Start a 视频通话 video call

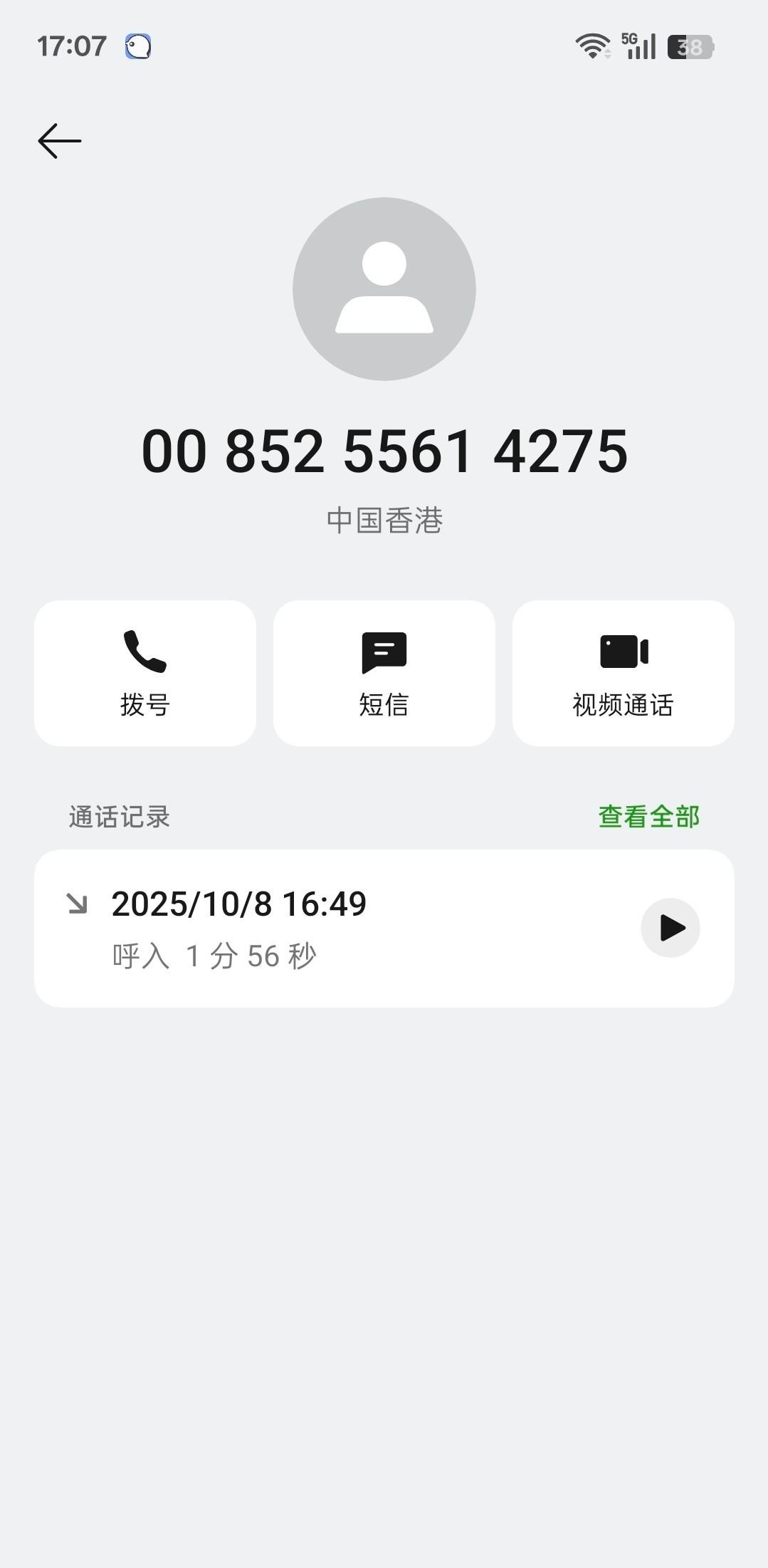623,673
